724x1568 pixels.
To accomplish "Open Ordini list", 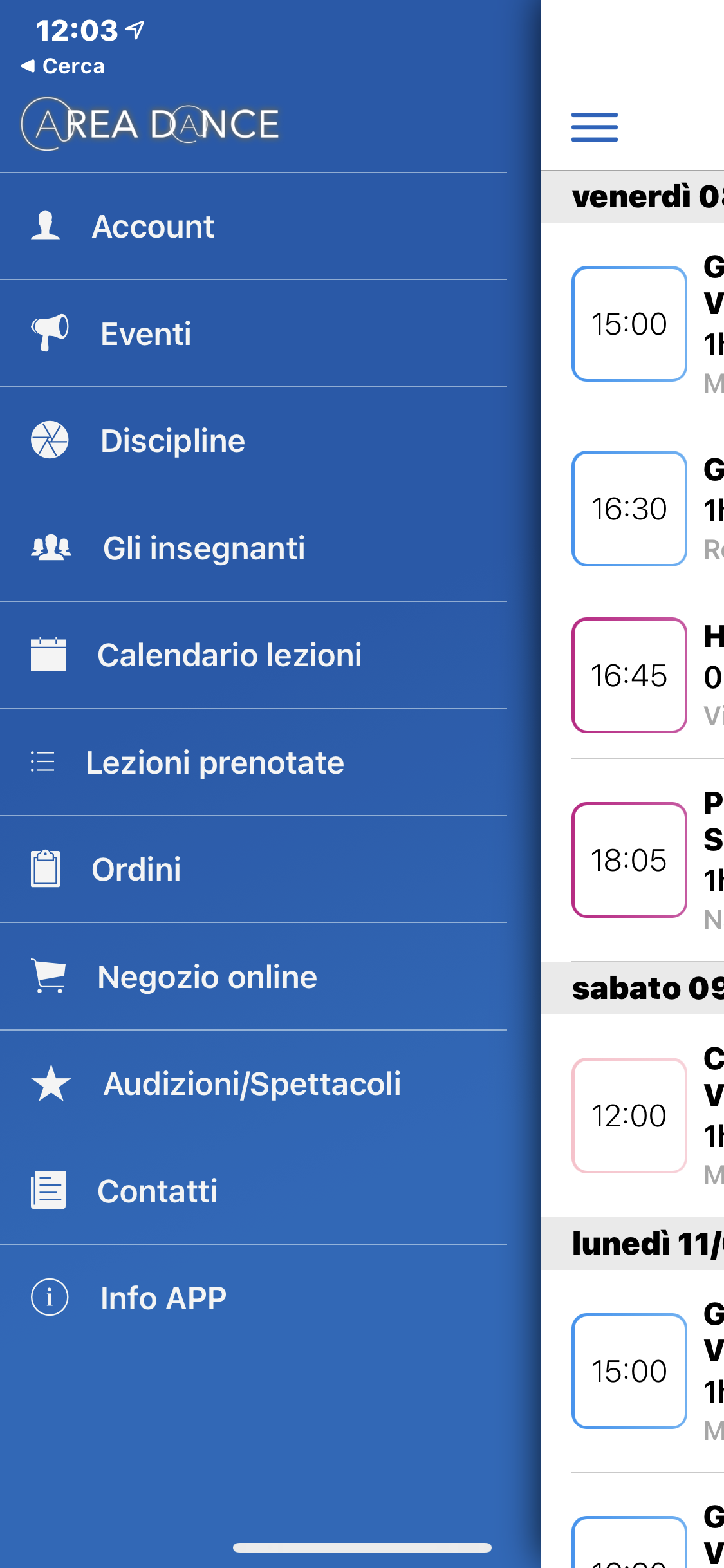I will (254, 870).
